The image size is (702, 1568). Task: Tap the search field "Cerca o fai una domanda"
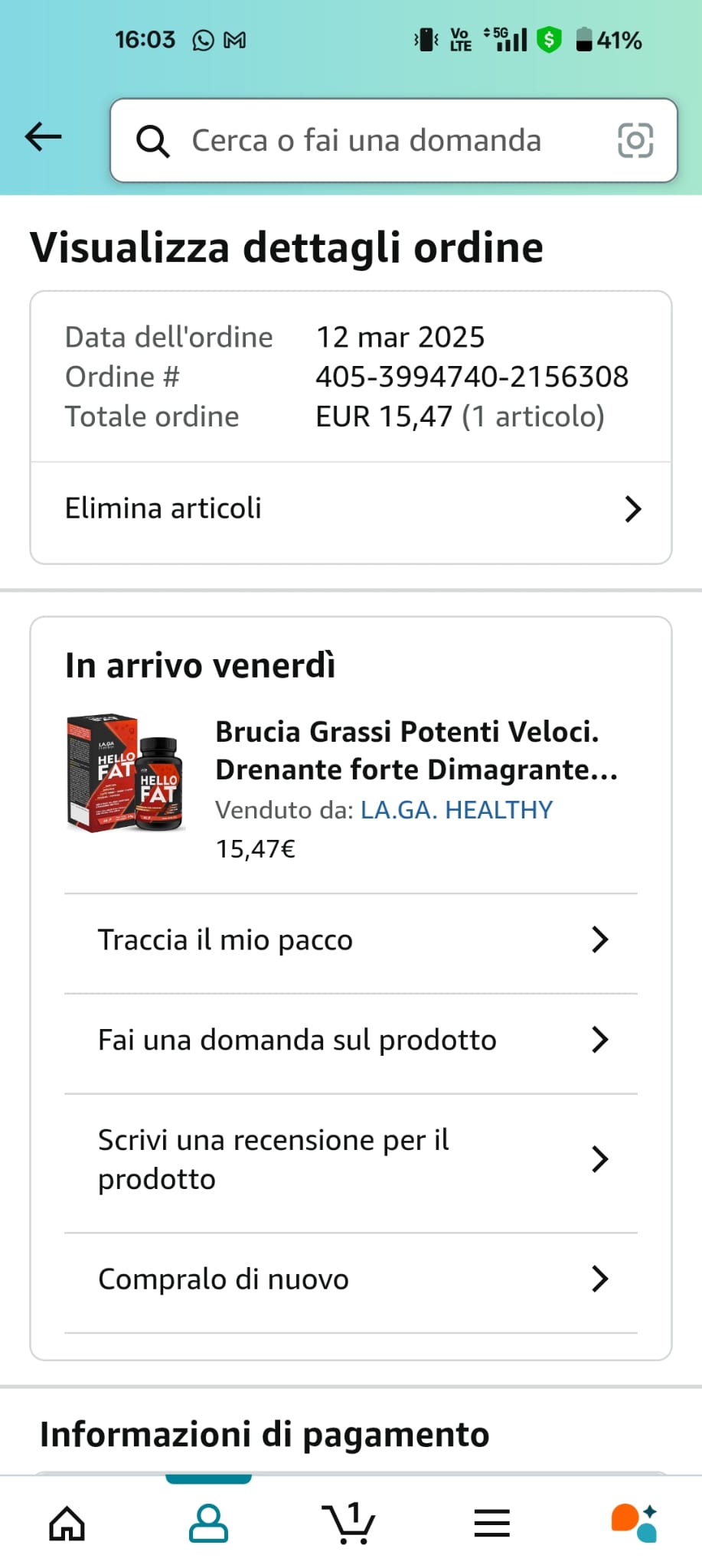tap(366, 141)
